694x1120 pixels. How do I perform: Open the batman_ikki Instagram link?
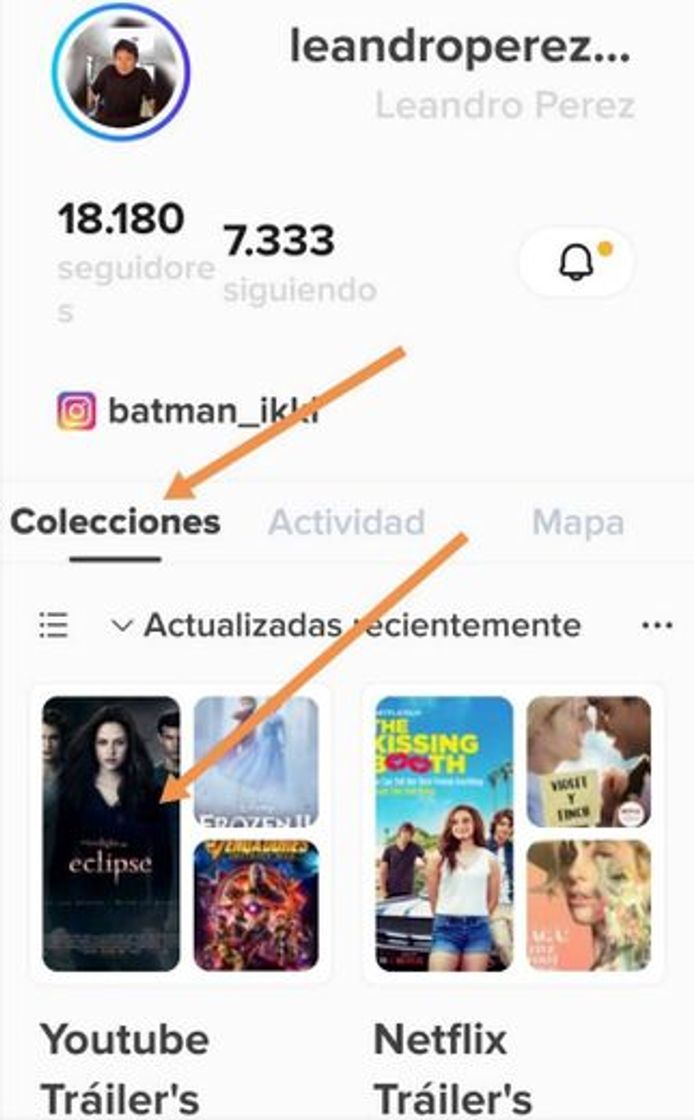tap(190, 411)
